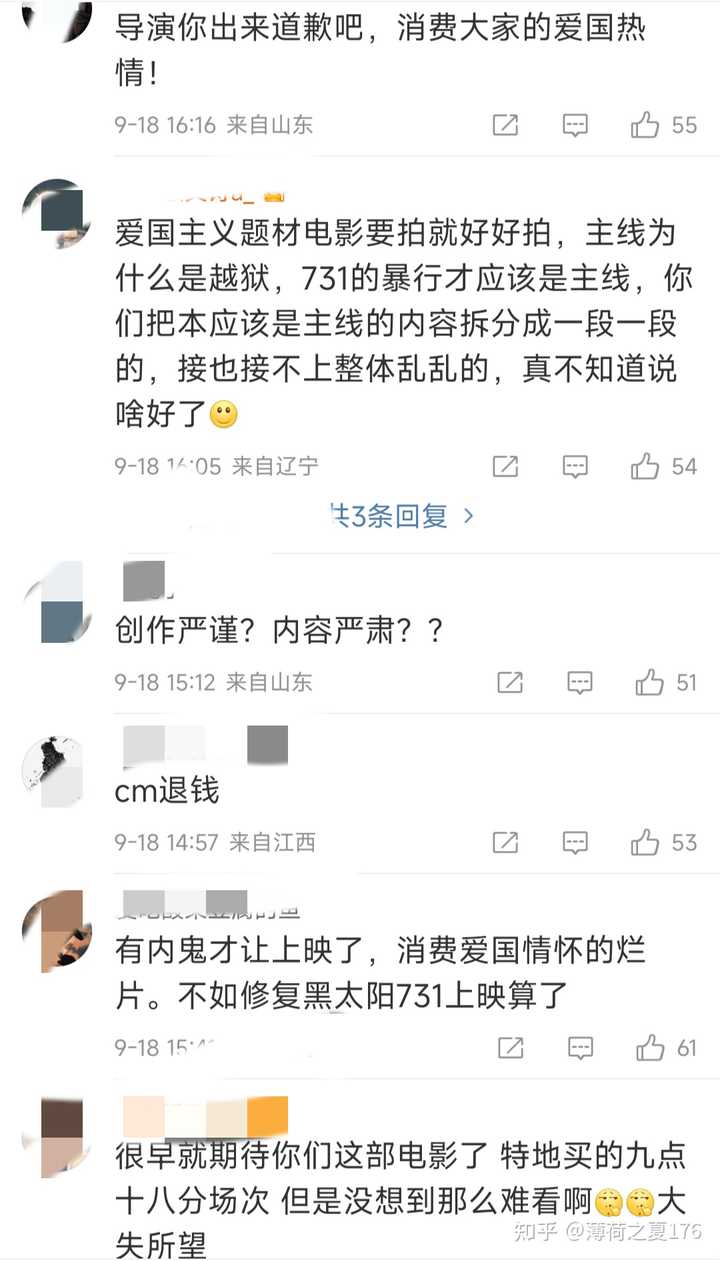The width and height of the screenshot is (720, 1261).
Task: Like the comment '创作严谨？内容严肃？？'
Action: click(650, 682)
